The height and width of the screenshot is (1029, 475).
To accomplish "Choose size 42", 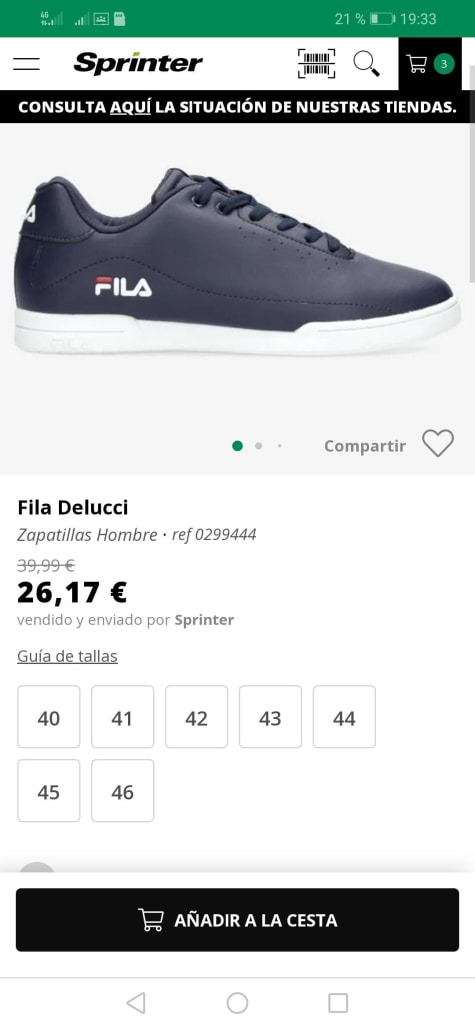I will [196, 717].
